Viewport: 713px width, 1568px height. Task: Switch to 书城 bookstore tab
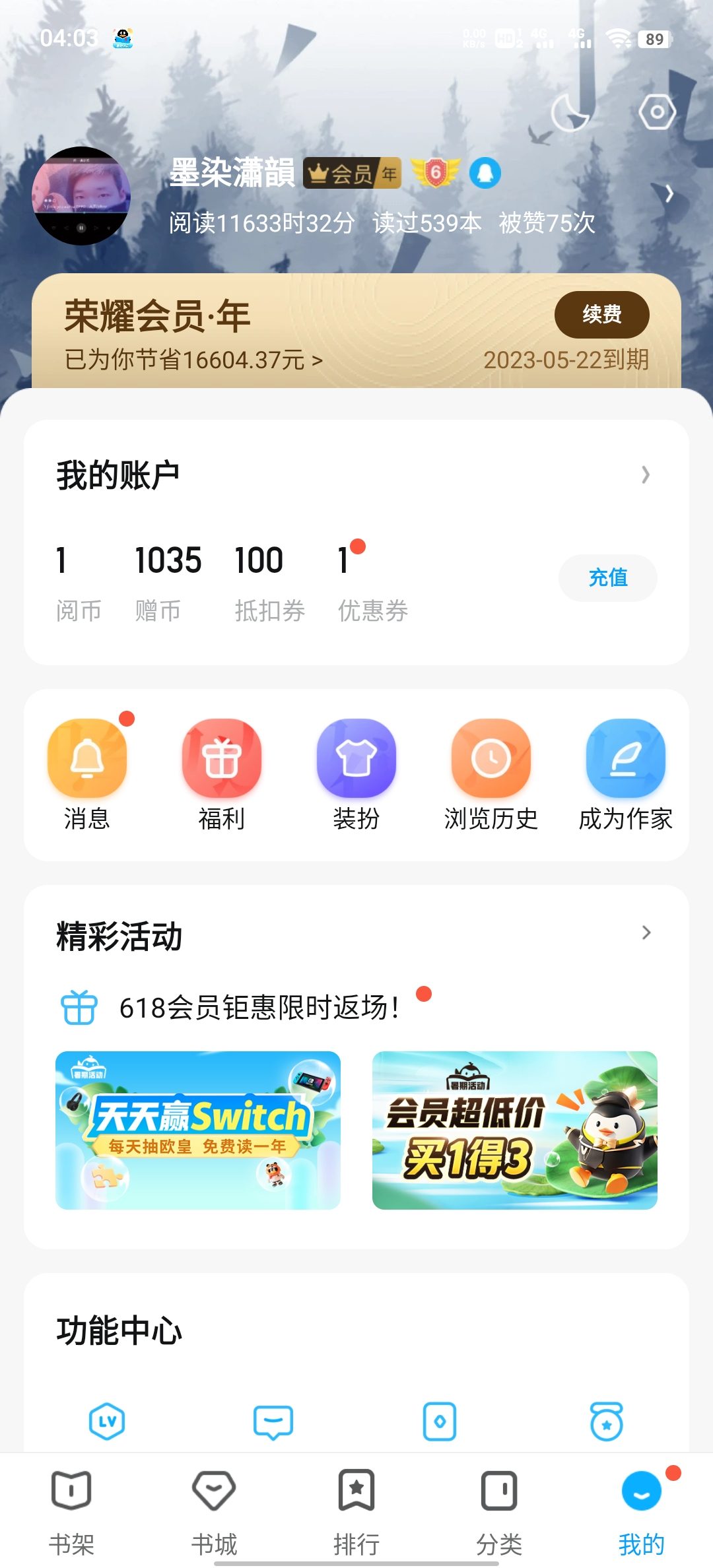click(214, 1509)
